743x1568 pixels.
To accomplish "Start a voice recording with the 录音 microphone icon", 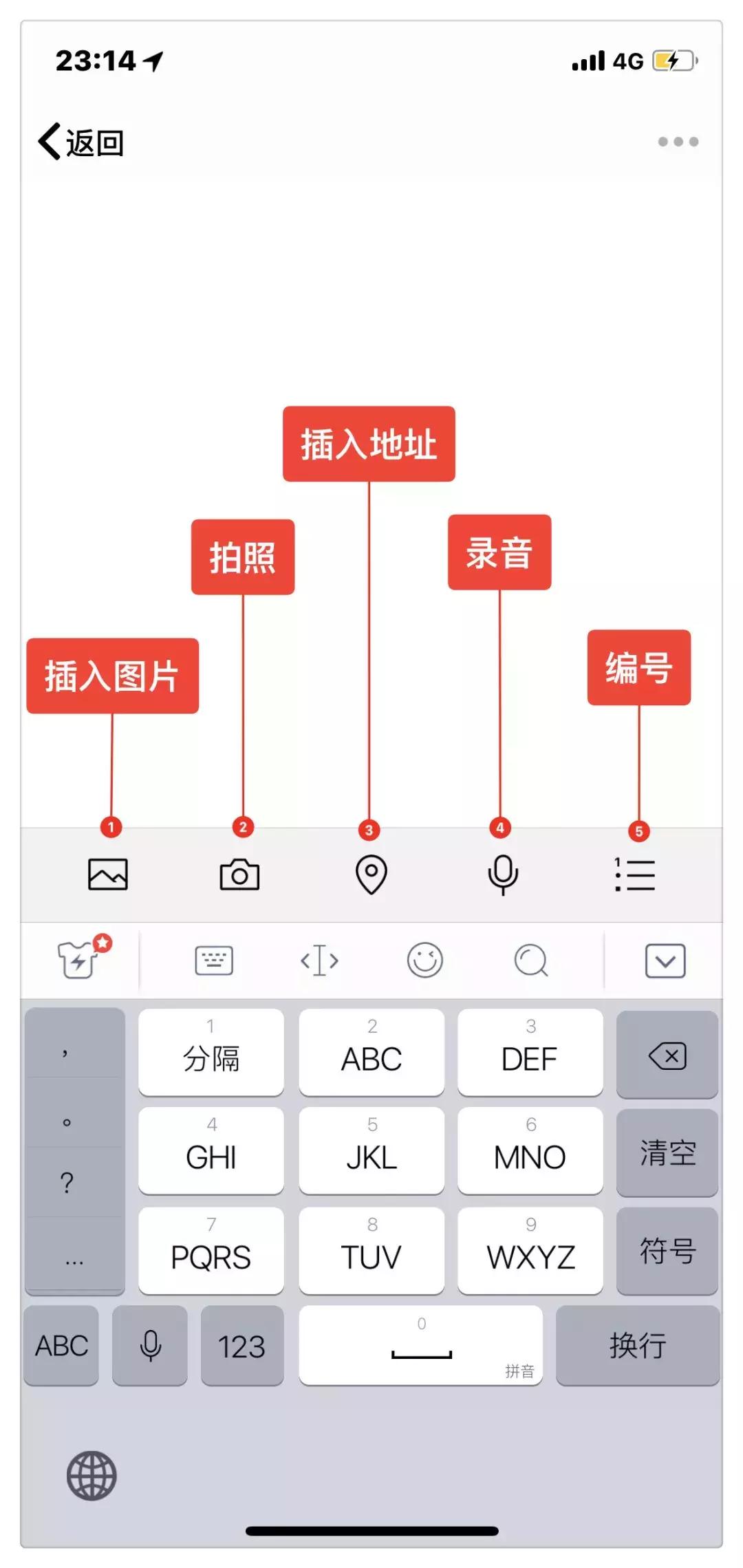I will (501, 874).
